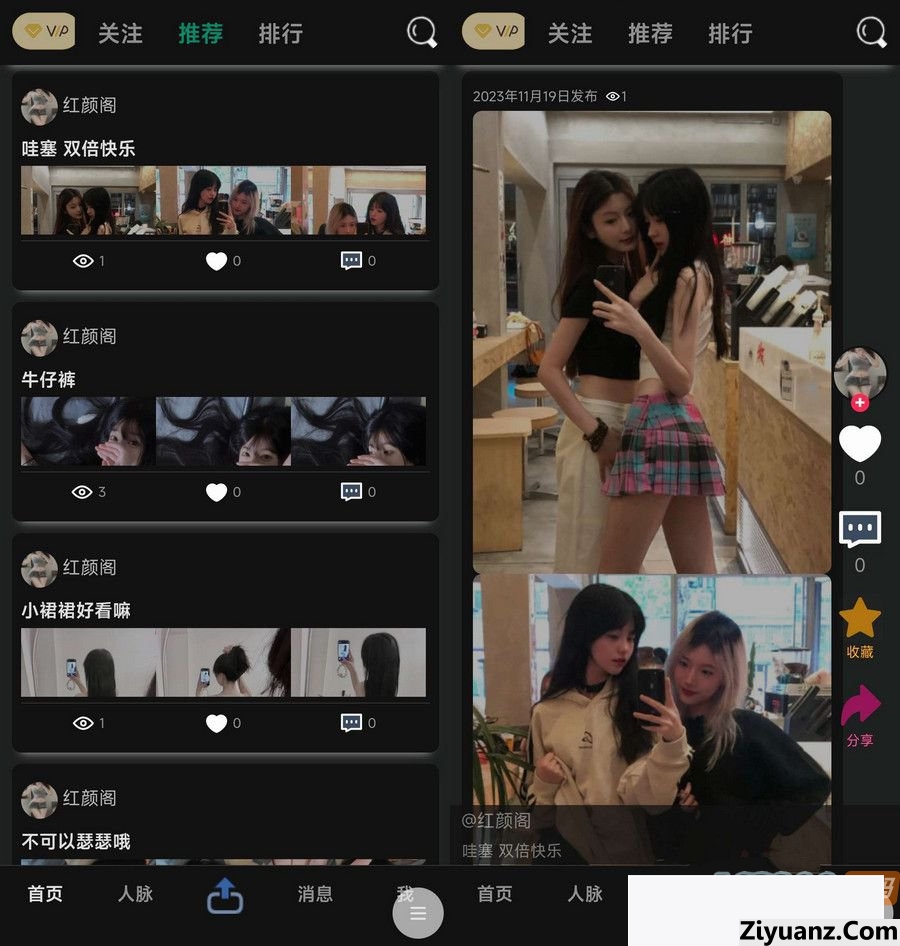This screenshot has height=946, width=900.
Task: Comment on the 小裙裙好看嘛 post
Action: pyautogui.click(x=351, y=723)
